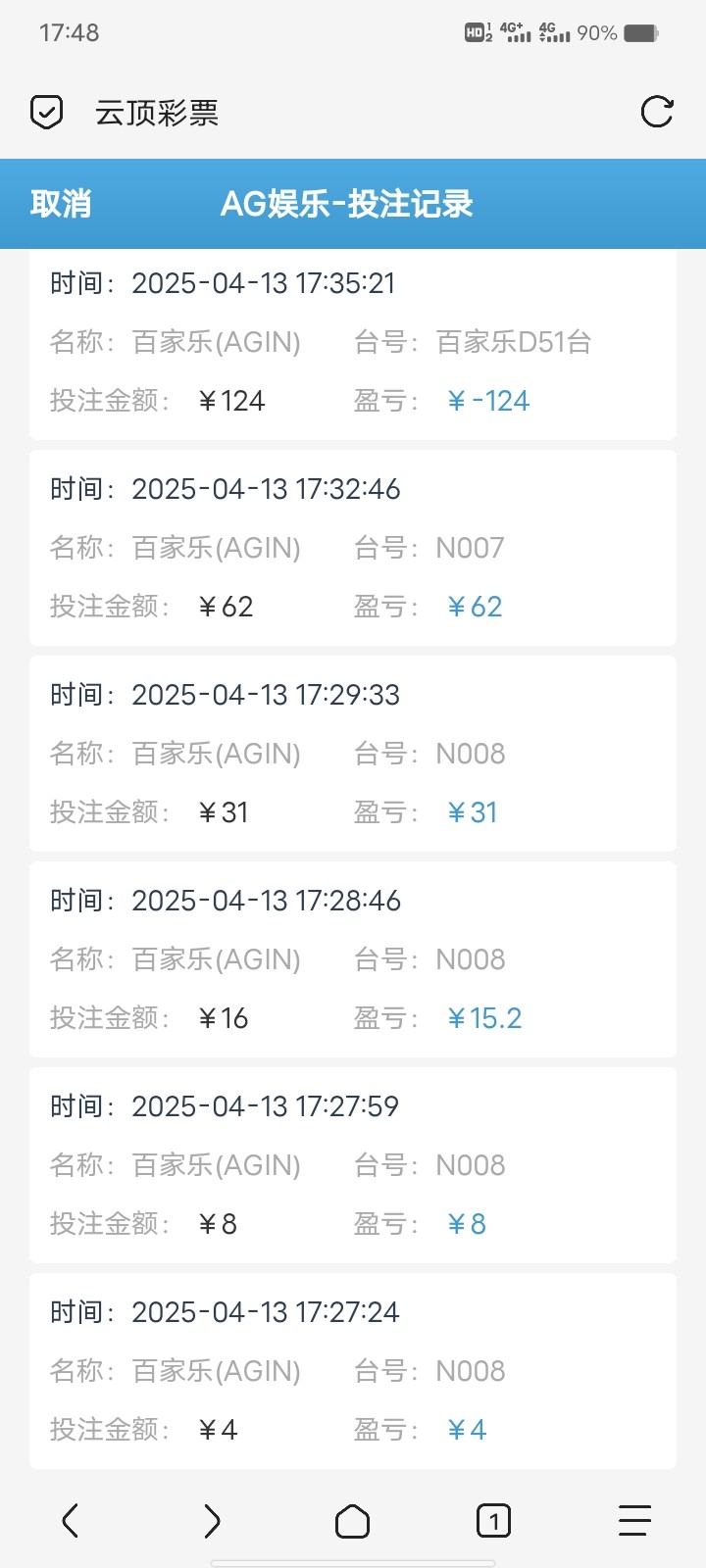Viewport: 706px width, 1568px height.
Task: Reload the page with the refresh icon
Action: click(656, 112)
